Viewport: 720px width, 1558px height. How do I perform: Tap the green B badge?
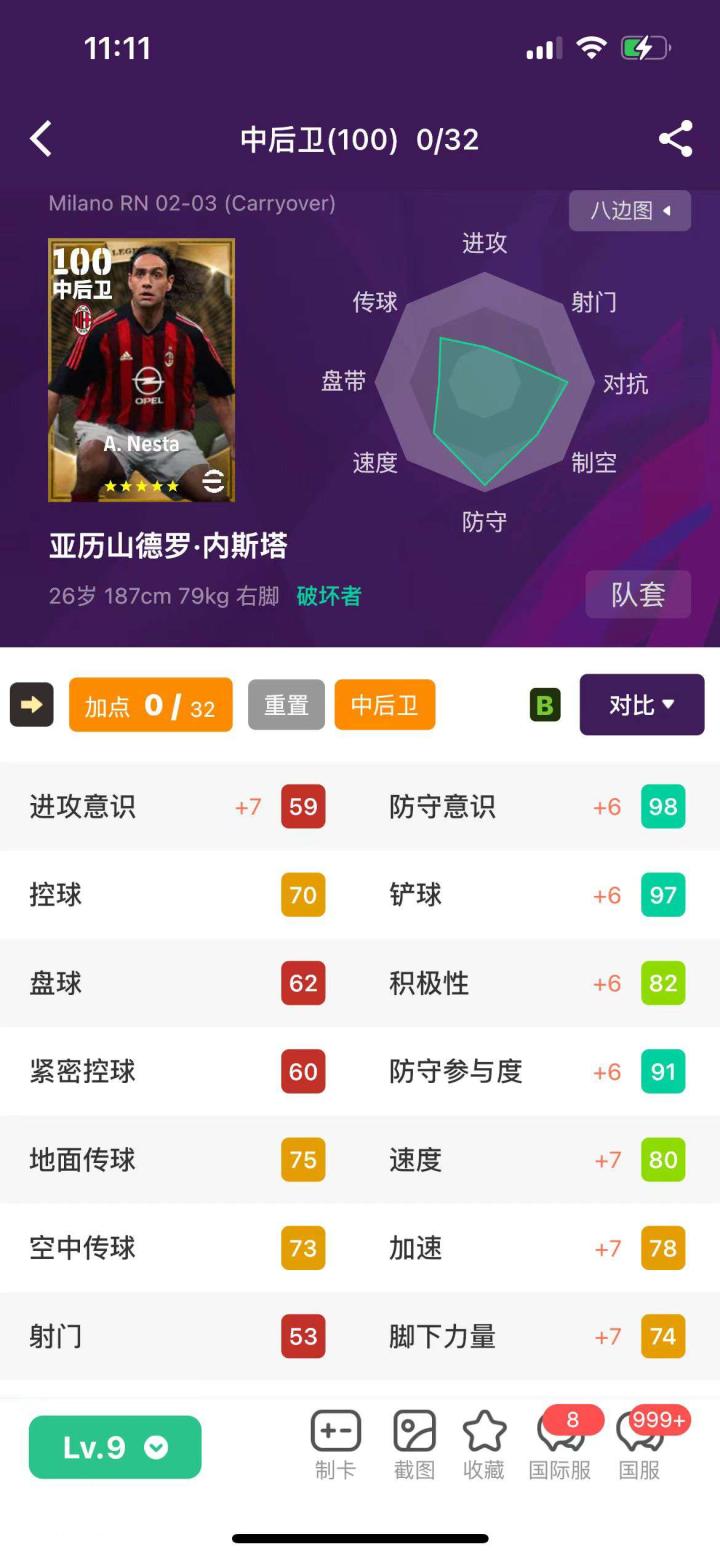[545, 705]
